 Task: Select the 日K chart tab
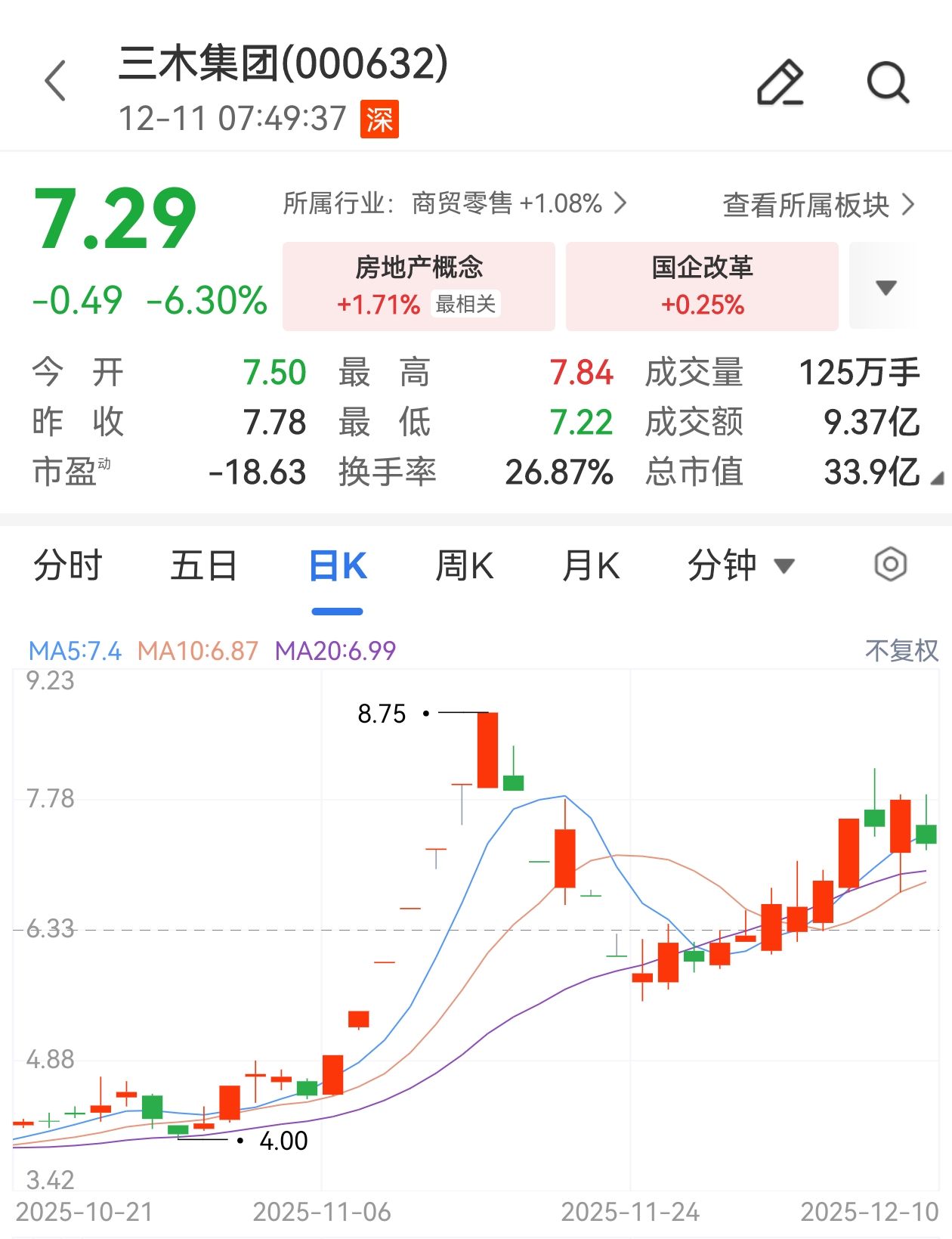coord(338,565)
